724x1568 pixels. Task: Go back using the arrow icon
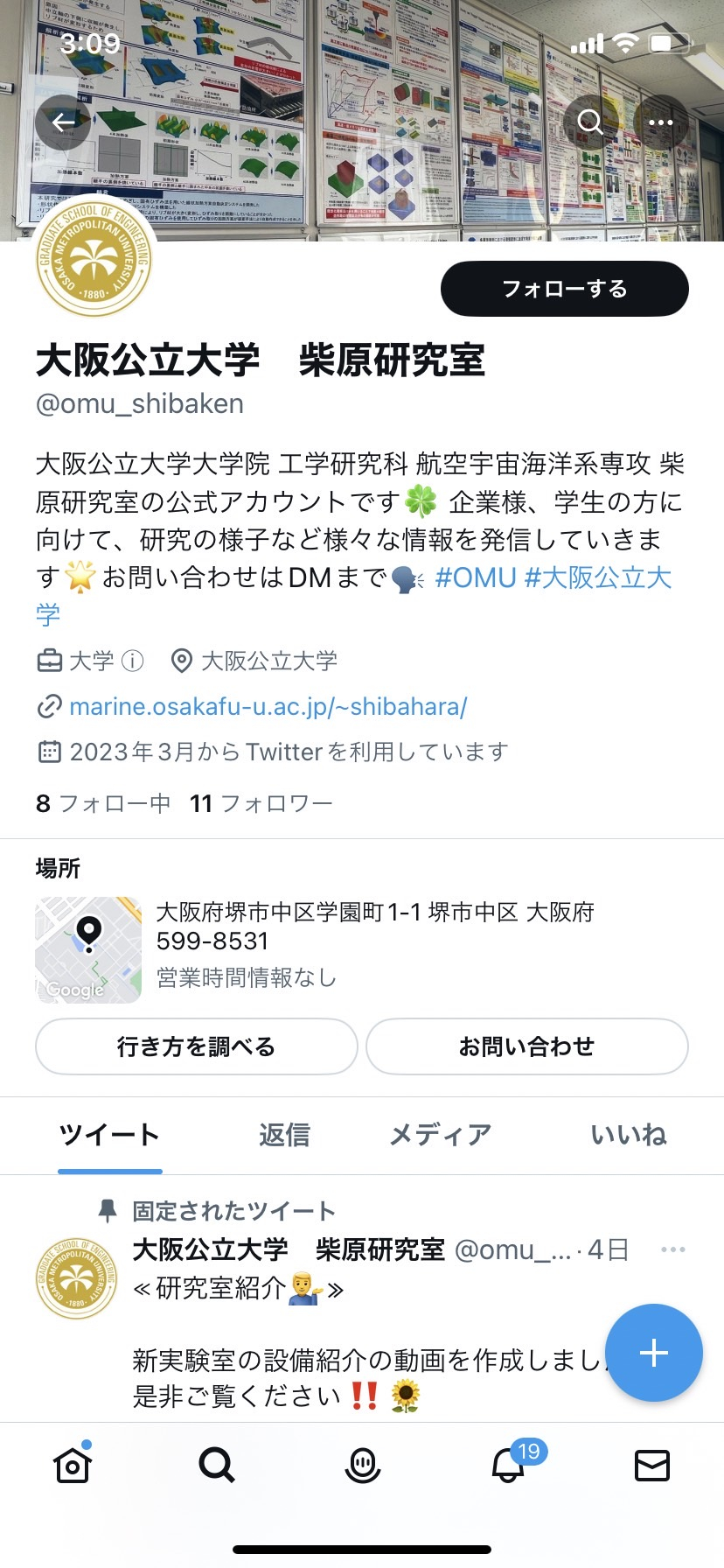63,122
